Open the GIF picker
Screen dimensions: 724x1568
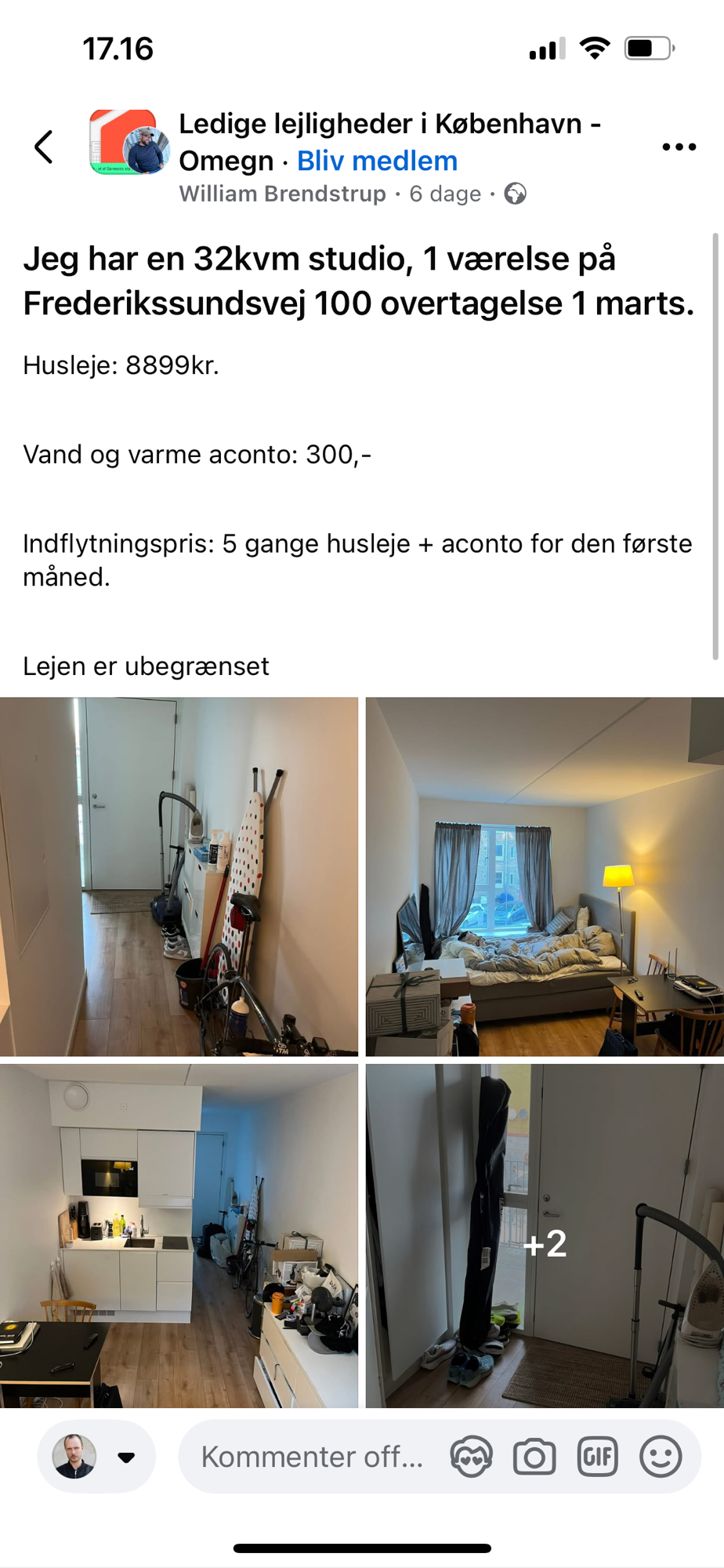597,1457
